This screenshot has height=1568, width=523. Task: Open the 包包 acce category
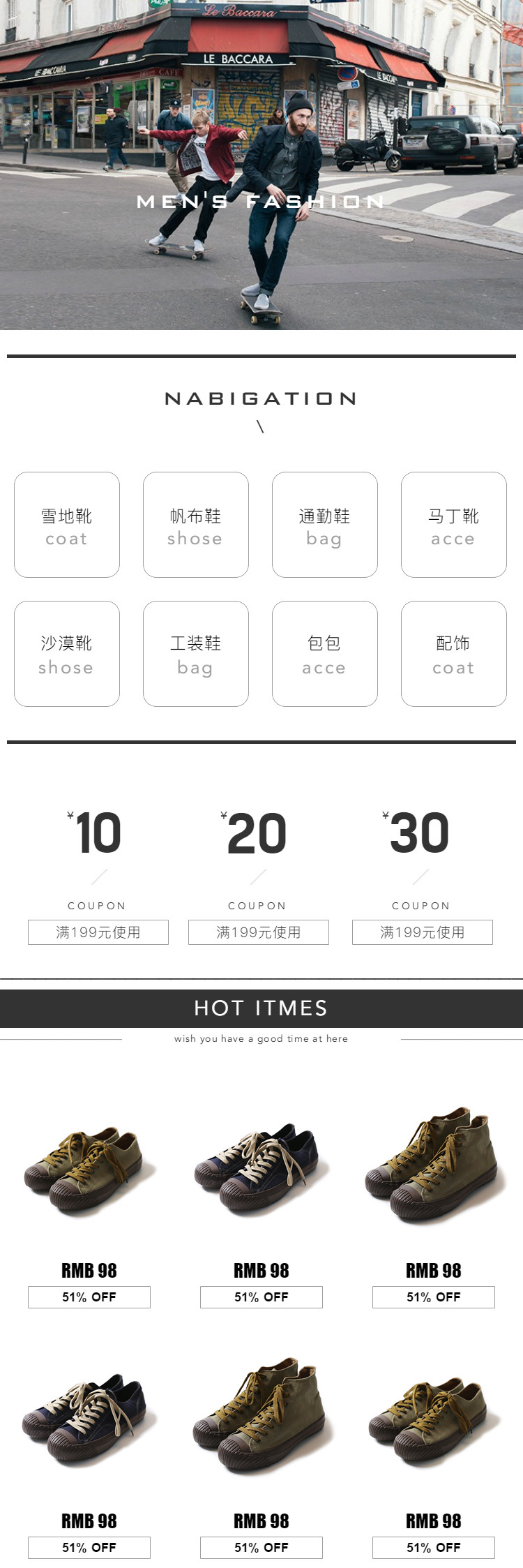[324, 654]
